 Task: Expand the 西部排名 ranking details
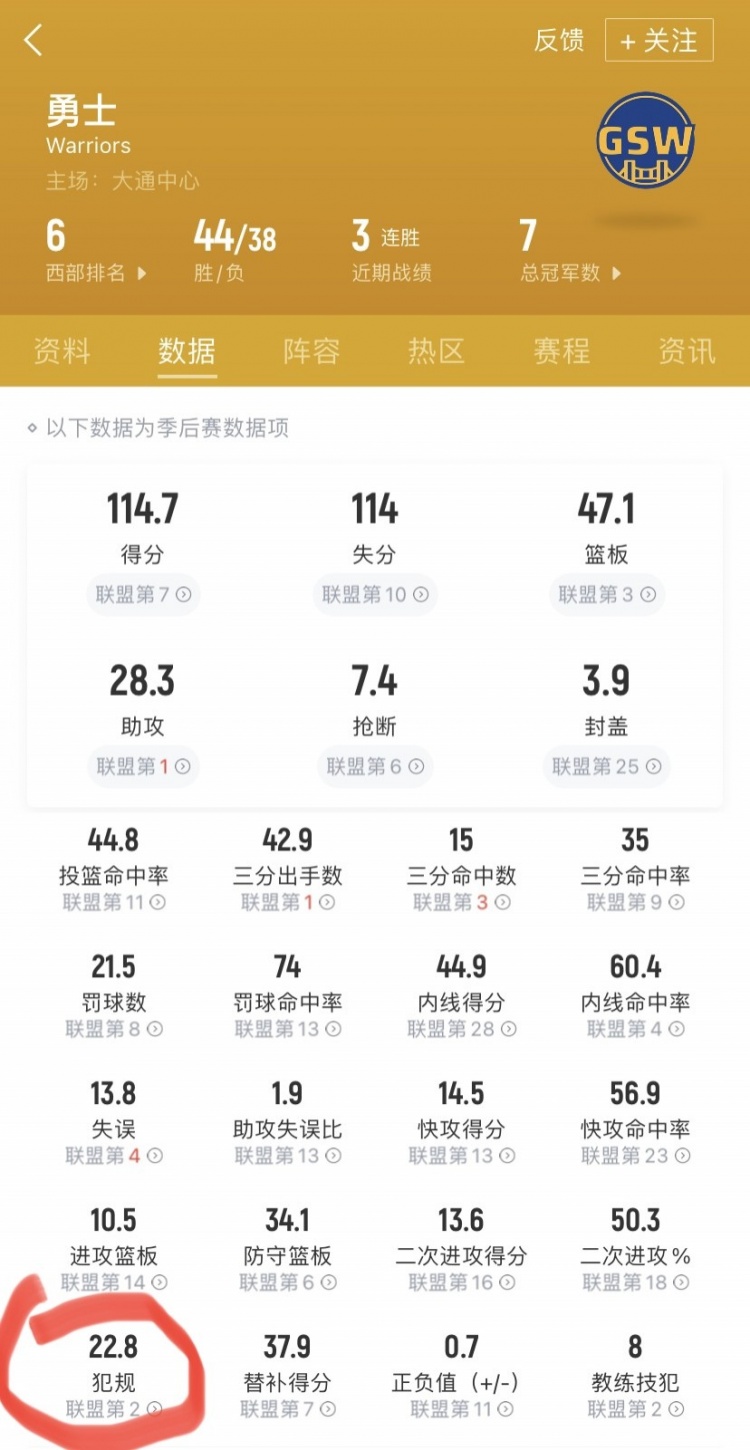point(96,273)
